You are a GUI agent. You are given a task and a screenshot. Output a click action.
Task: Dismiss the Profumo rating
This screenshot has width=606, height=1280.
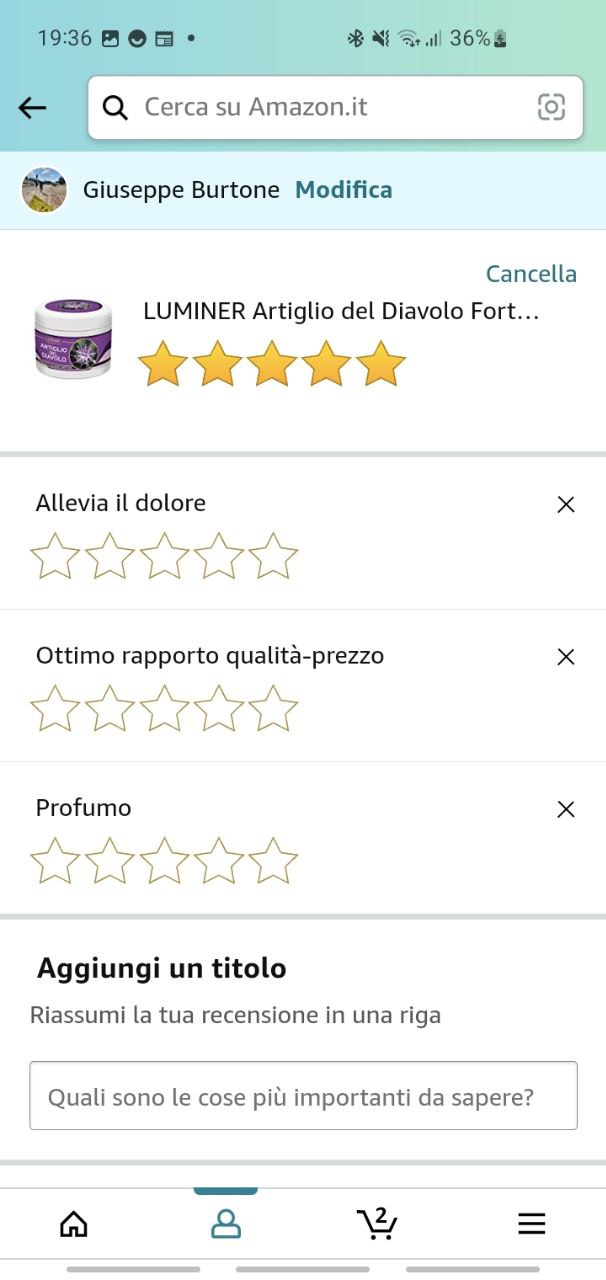(x=565, y=809)
